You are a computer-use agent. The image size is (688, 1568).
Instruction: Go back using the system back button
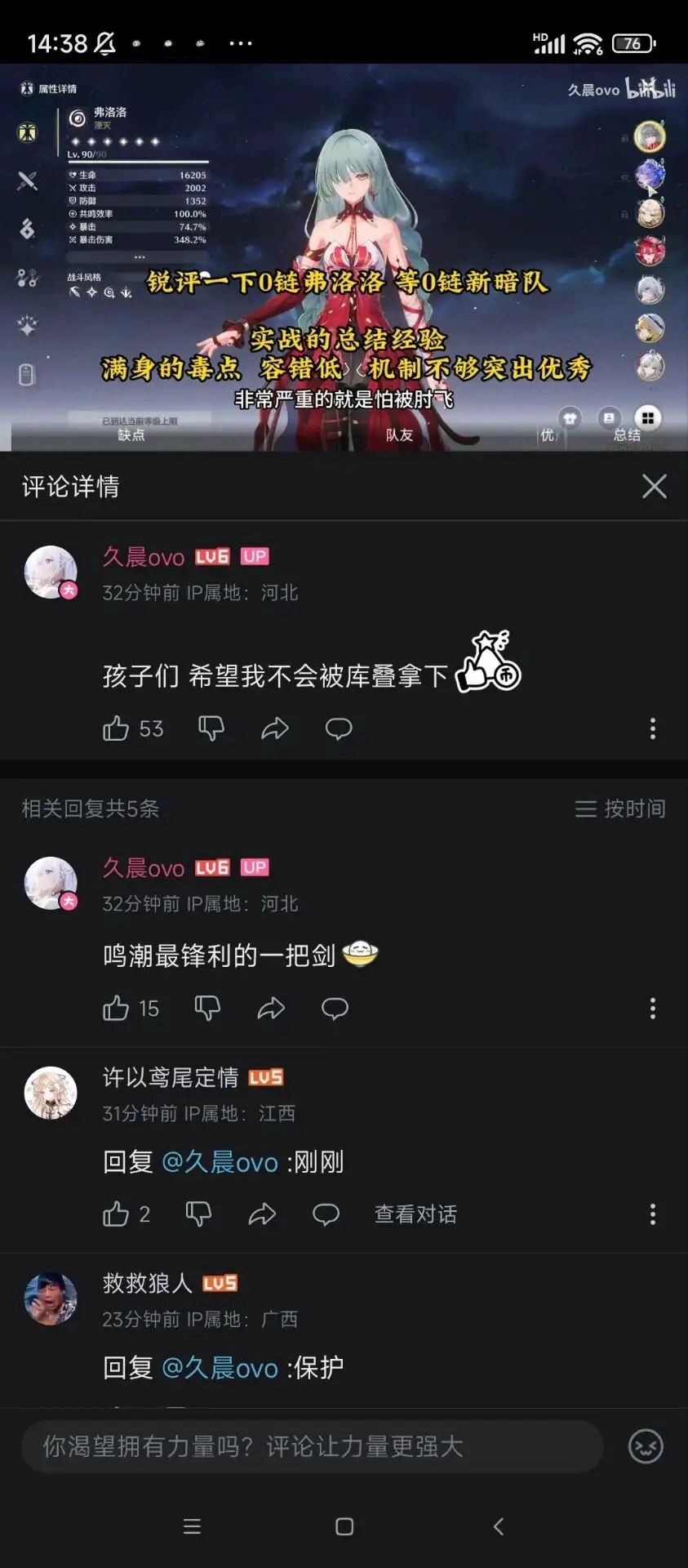click(x=499, y=1526)
